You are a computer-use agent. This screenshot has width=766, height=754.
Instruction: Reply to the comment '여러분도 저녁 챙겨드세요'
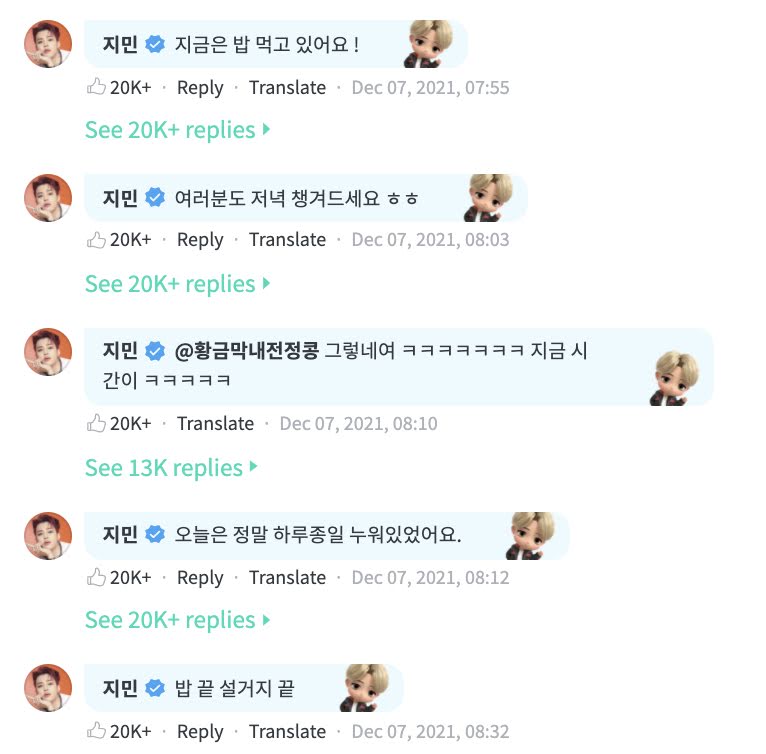tap(200, 240)
